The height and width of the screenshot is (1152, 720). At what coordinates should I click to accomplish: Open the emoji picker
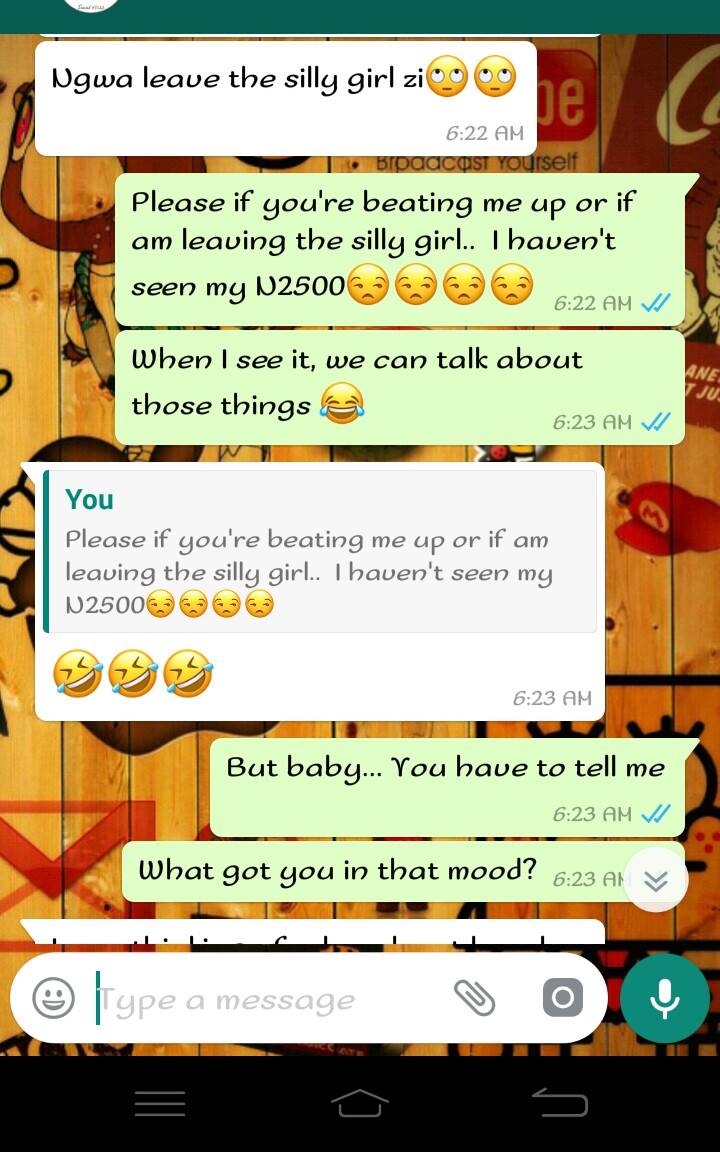tap(54, 998)
